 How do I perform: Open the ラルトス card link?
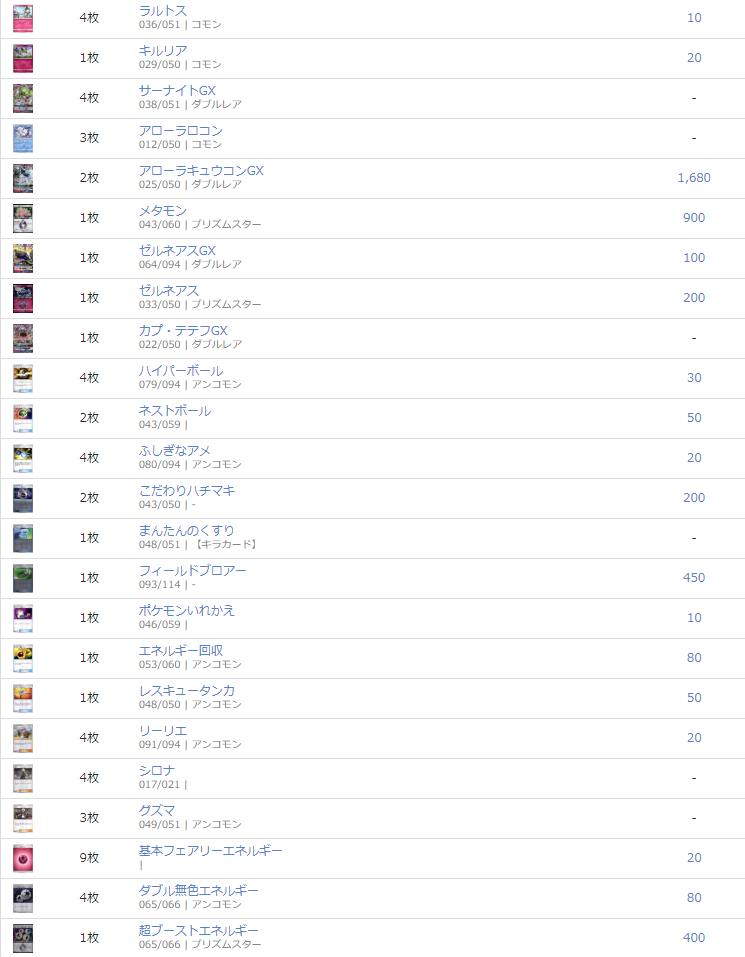163,11
